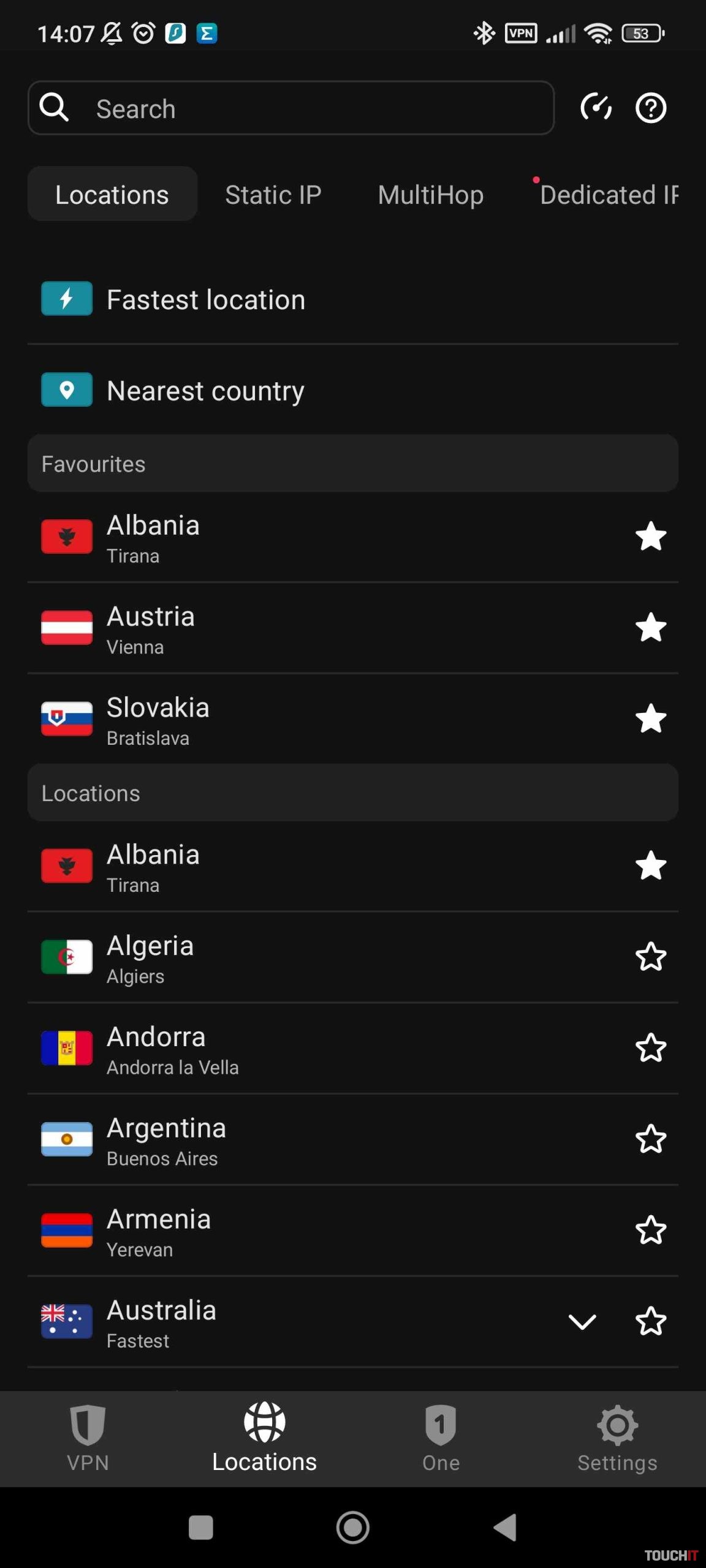Choose Armenia Yerevan location
Screen dimensions: 706x1568
click(245, 1231)
